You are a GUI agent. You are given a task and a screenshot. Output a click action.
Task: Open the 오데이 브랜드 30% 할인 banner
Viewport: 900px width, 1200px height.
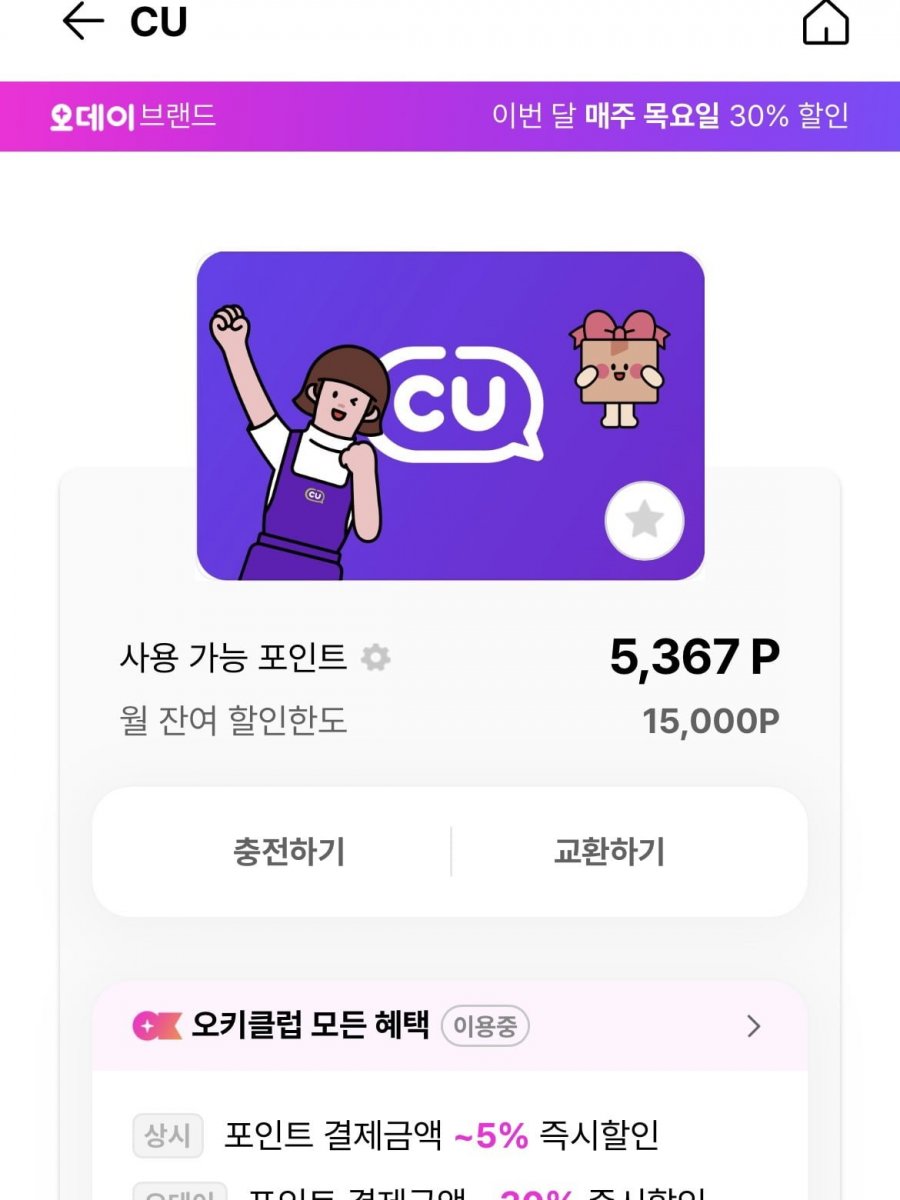tap(450, 116)
